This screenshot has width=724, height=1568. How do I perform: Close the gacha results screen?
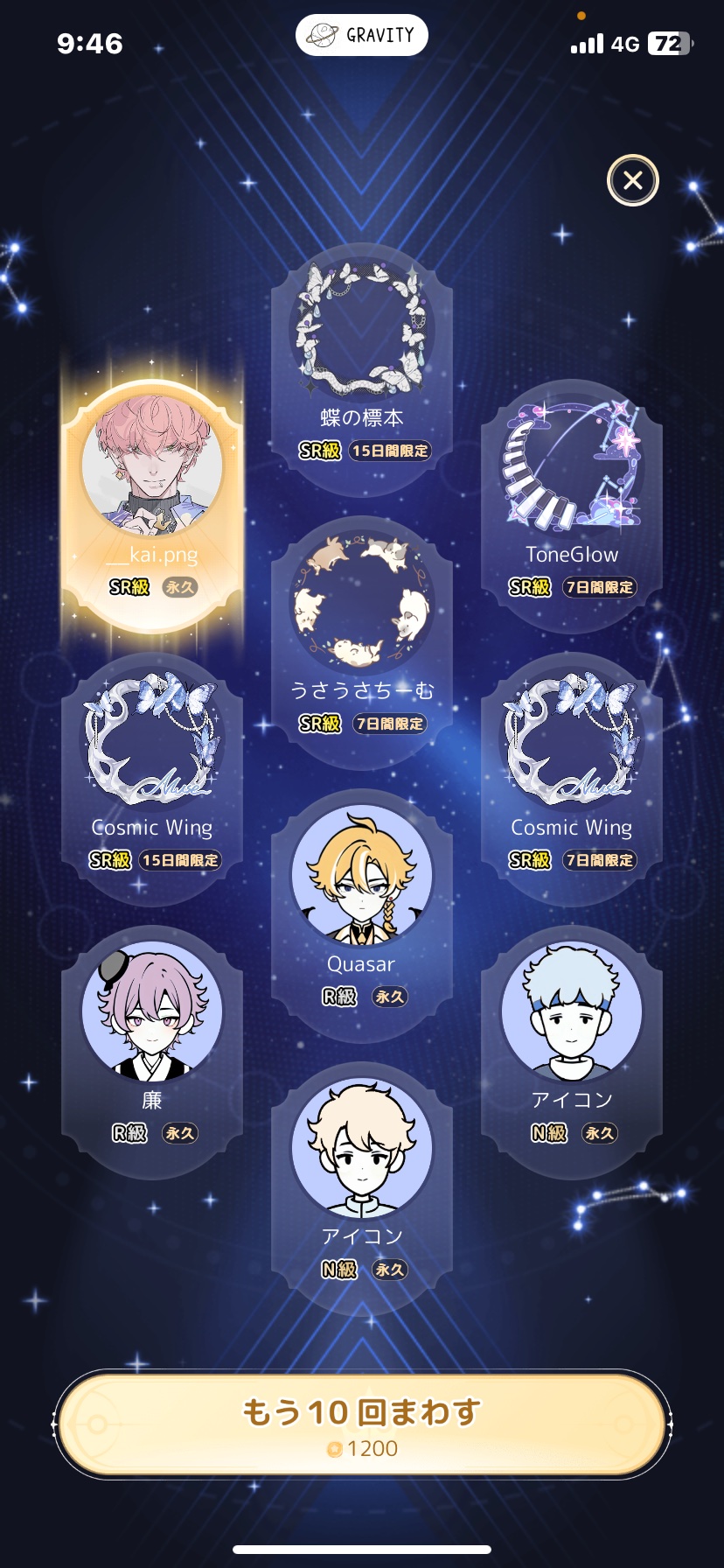click(633, 180)
